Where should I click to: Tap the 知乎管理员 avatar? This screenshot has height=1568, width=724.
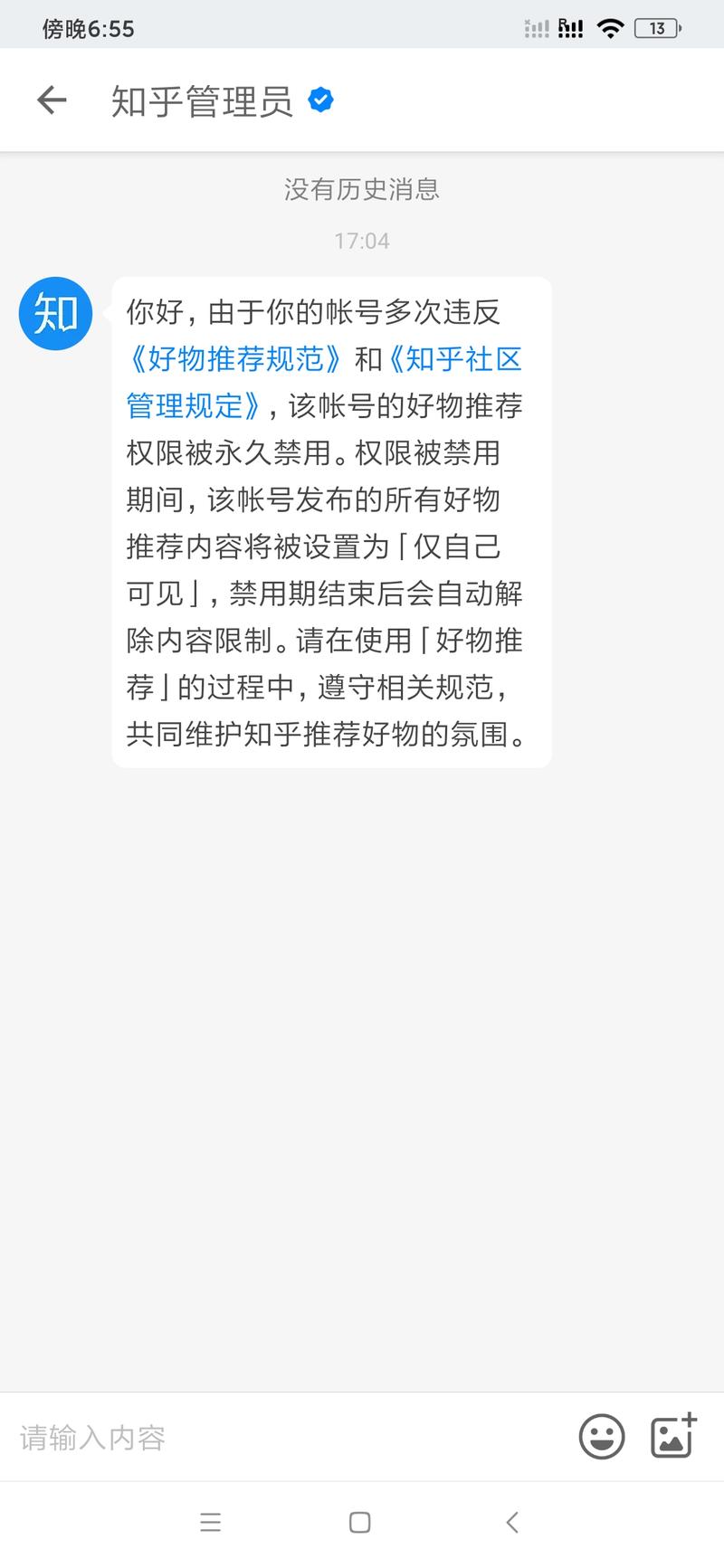pyautogui.click(x=55, y=312)
